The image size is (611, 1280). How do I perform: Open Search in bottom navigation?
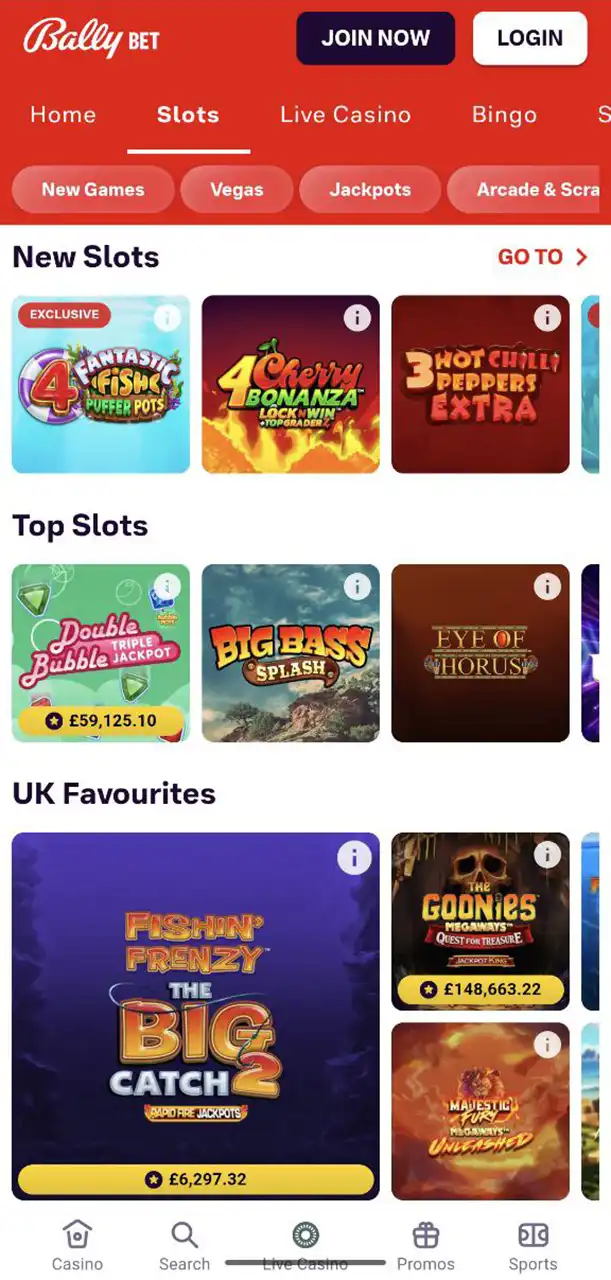[x=184, y=1245]
